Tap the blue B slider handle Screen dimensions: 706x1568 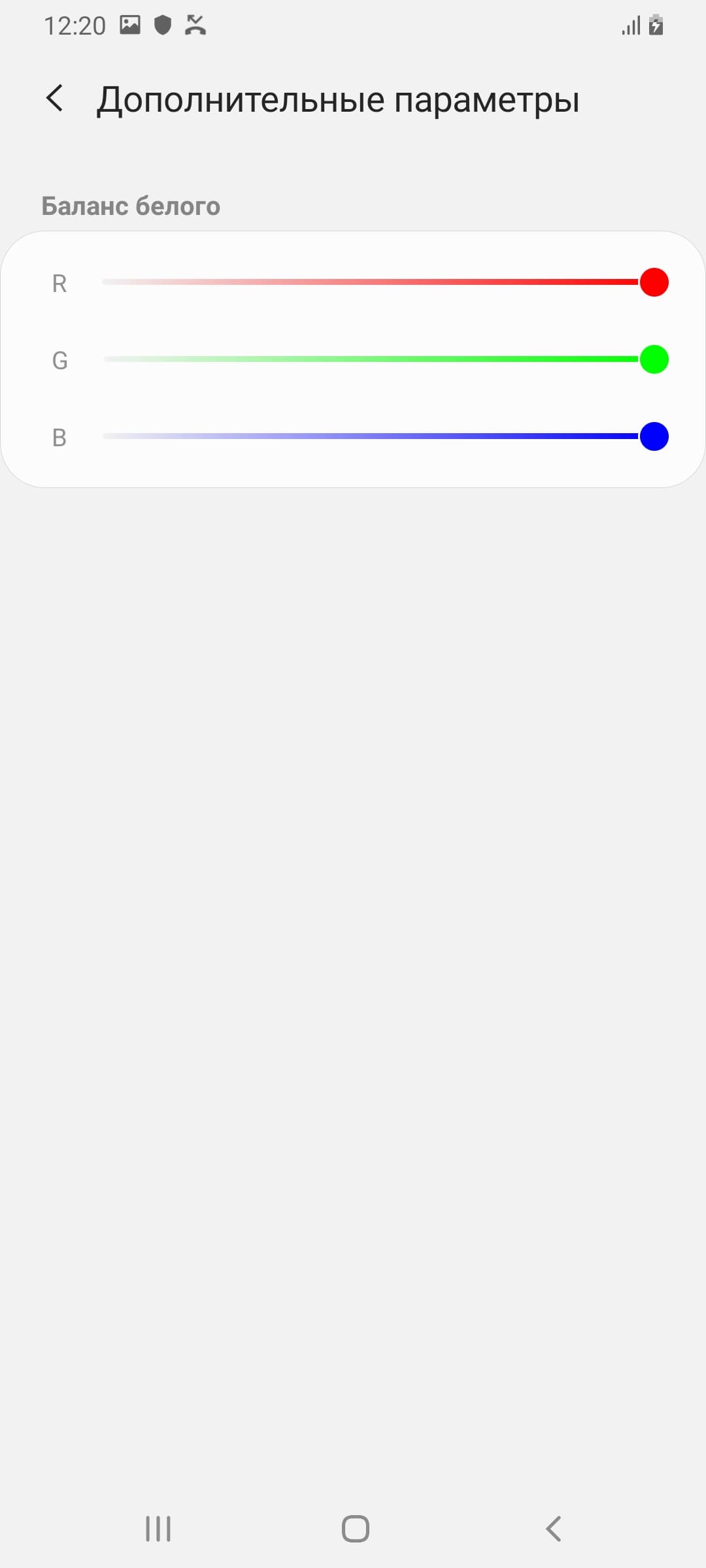(654, 436)
